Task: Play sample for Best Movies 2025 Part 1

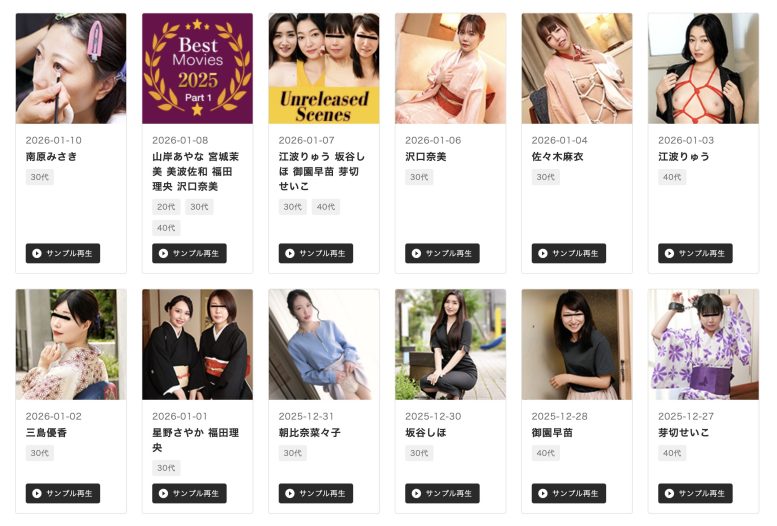Action: (189, 253)
